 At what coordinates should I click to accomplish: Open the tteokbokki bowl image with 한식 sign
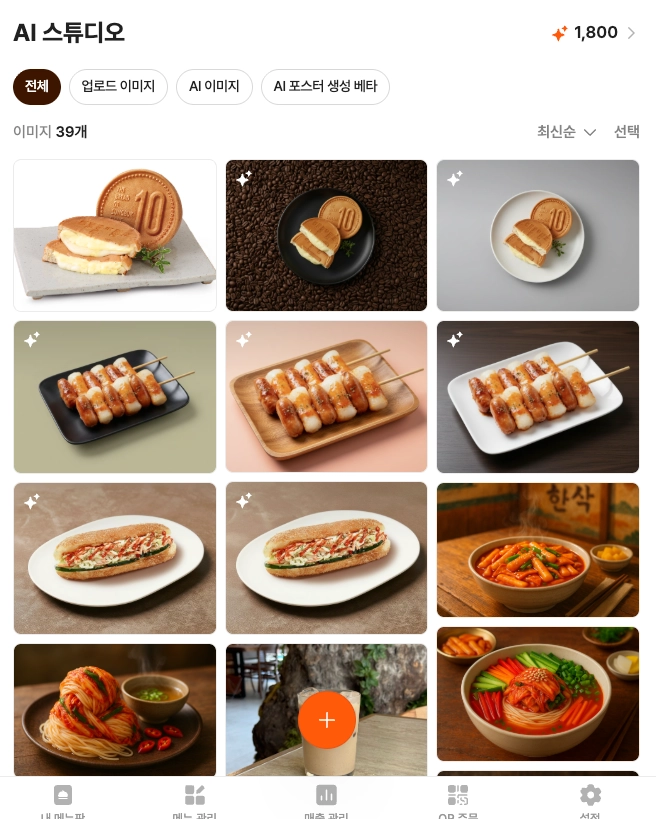point(538,550)
